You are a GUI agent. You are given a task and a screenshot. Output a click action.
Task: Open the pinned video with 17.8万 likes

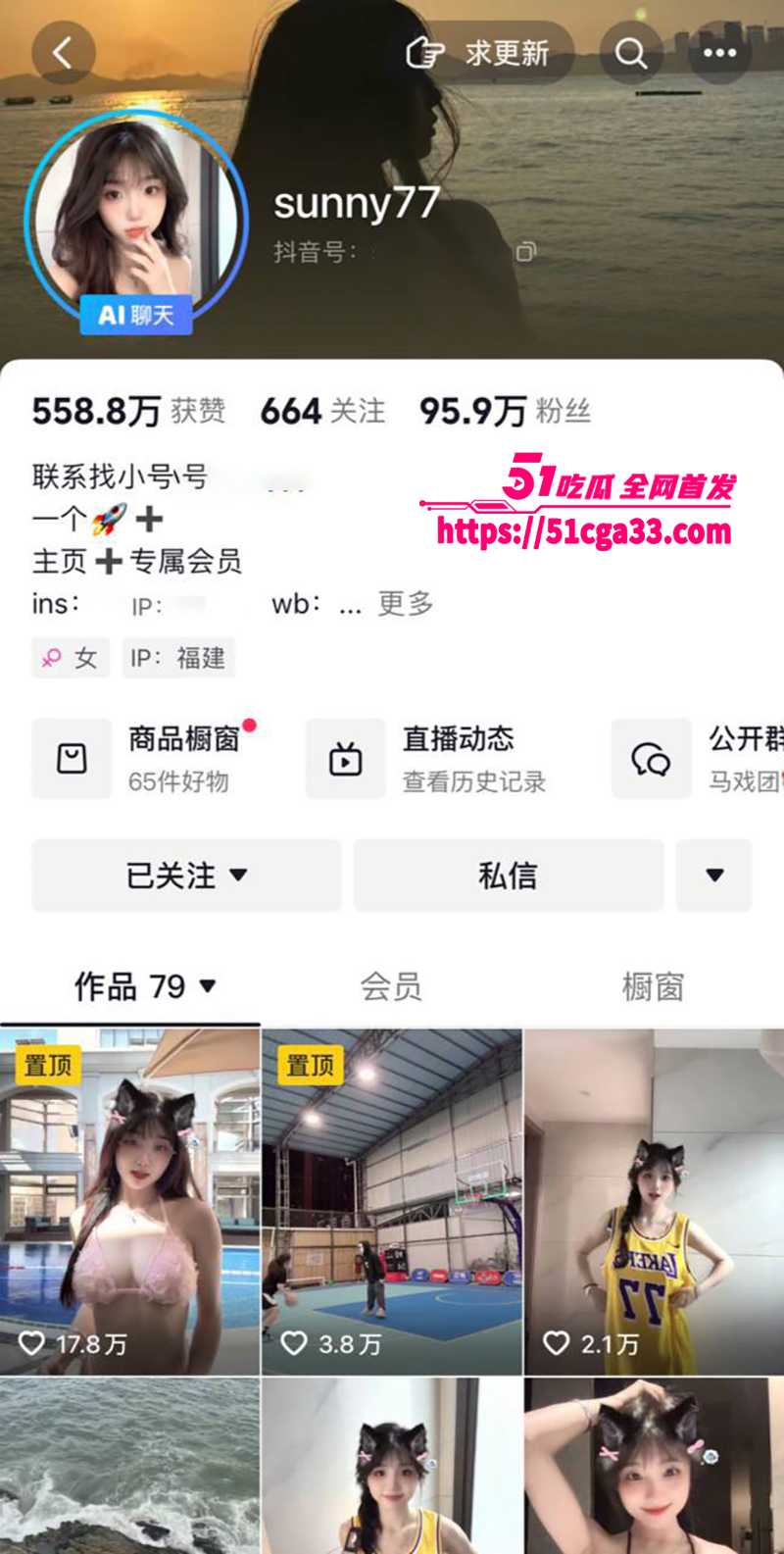pyautogui.click(x=129, y=1201)
